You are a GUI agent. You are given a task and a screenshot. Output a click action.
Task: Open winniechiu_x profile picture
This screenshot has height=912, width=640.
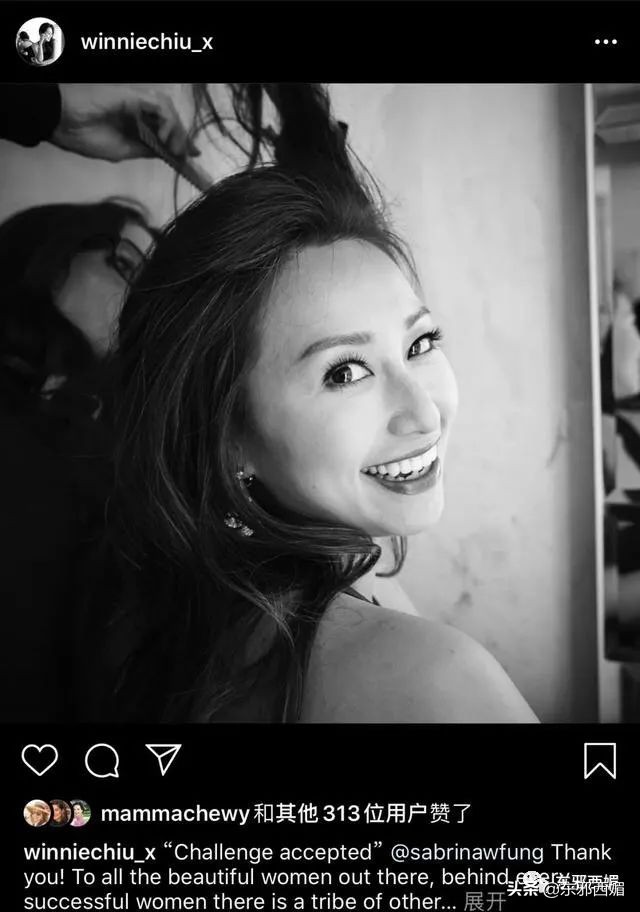39,42
